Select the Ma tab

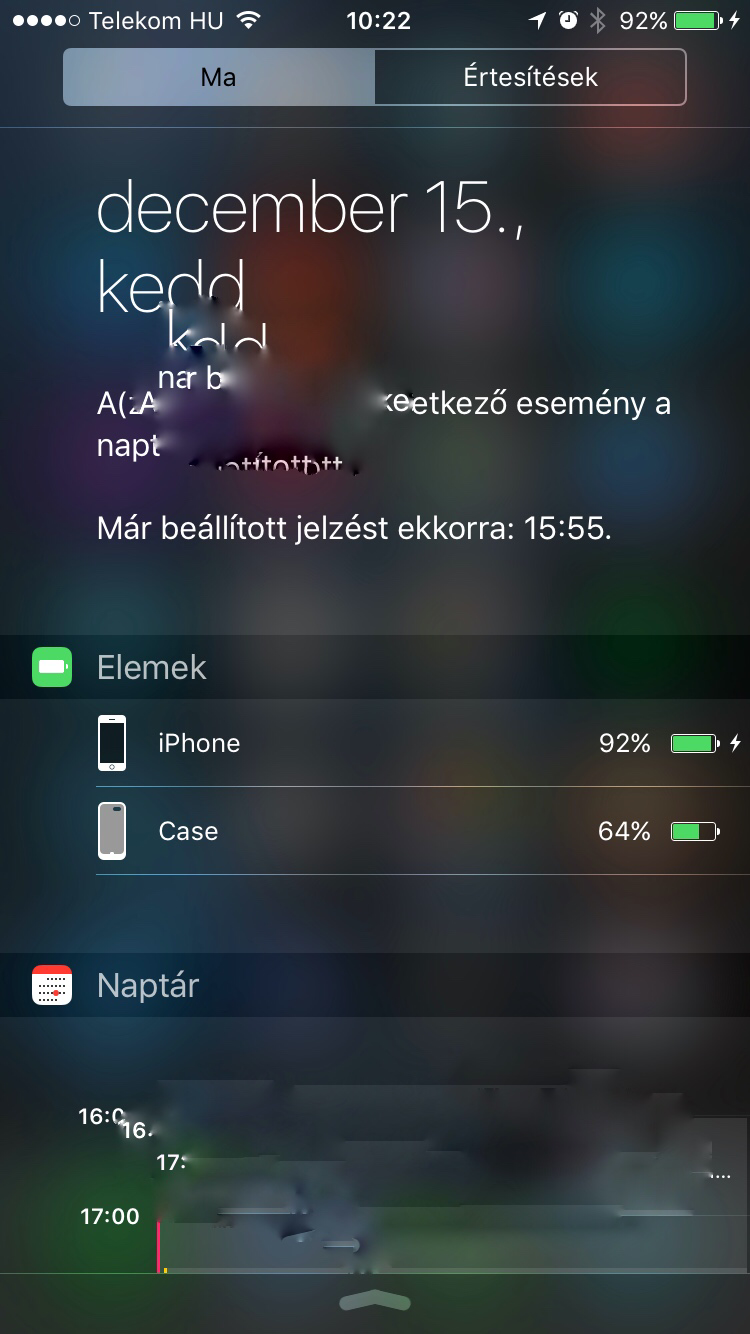pyautogui.click(x=218, y=77)
